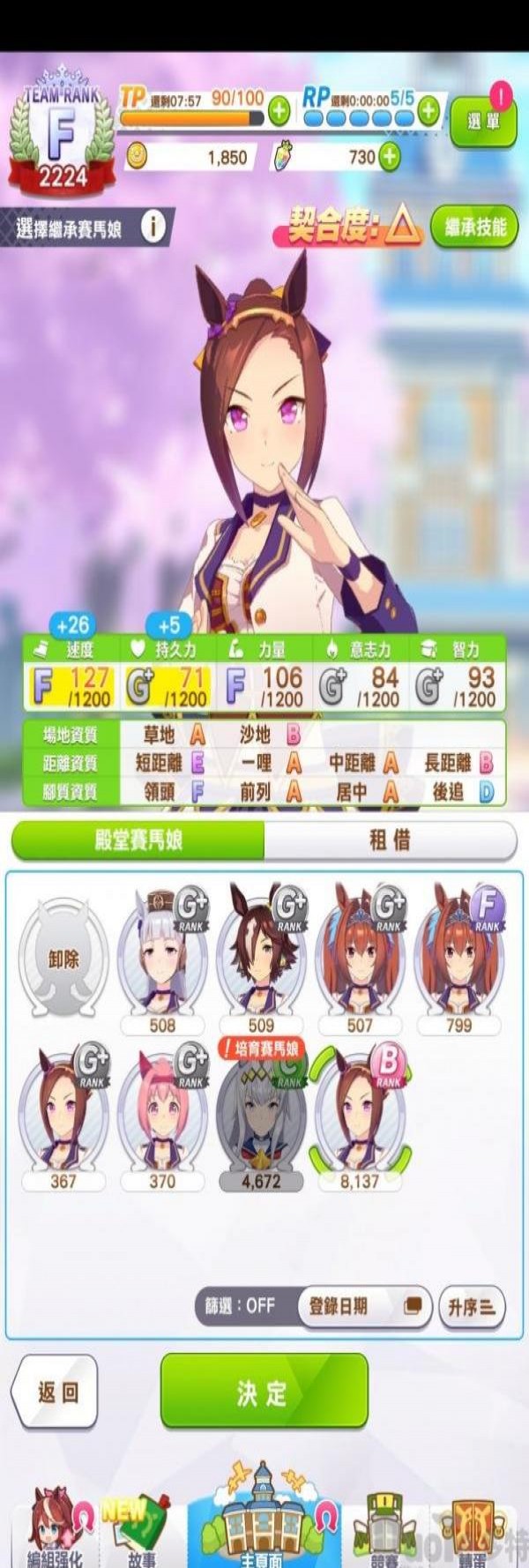Screen dimensions: 529x1568
Task: Open the 篩選 OFF filter
Action: pyautogui.click(x=242, y=1305)
